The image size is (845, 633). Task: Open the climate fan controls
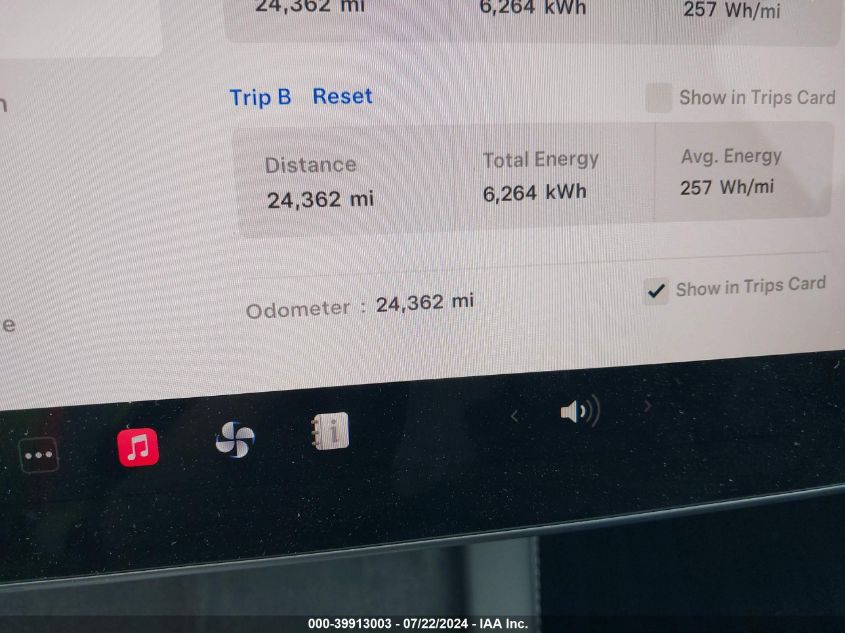point(235,439)
